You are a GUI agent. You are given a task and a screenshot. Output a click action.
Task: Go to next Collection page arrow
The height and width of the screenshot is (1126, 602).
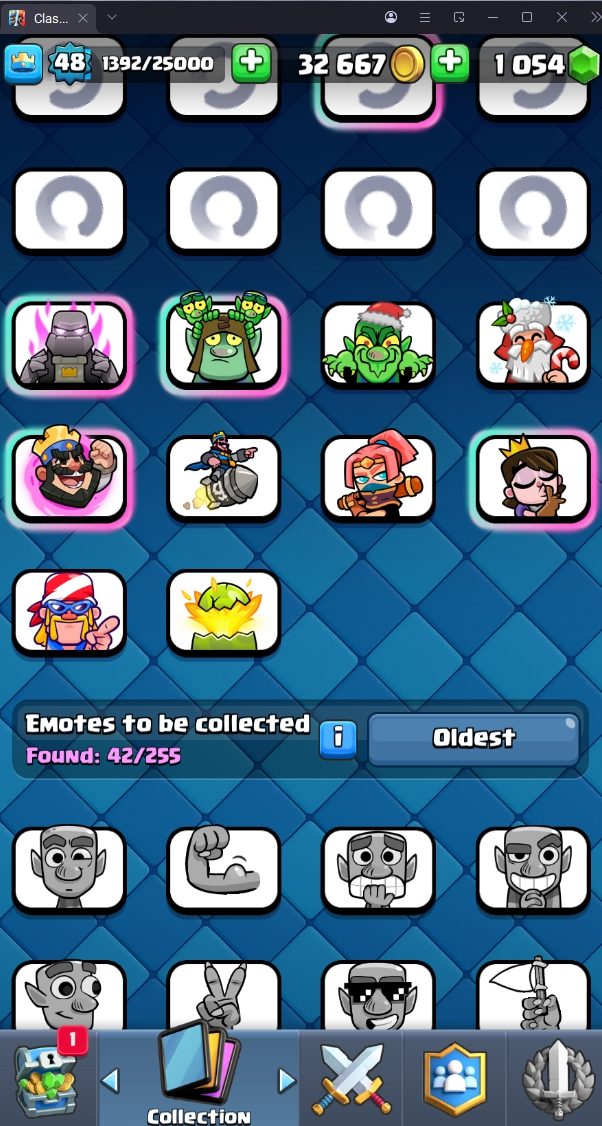point(287,1080)
